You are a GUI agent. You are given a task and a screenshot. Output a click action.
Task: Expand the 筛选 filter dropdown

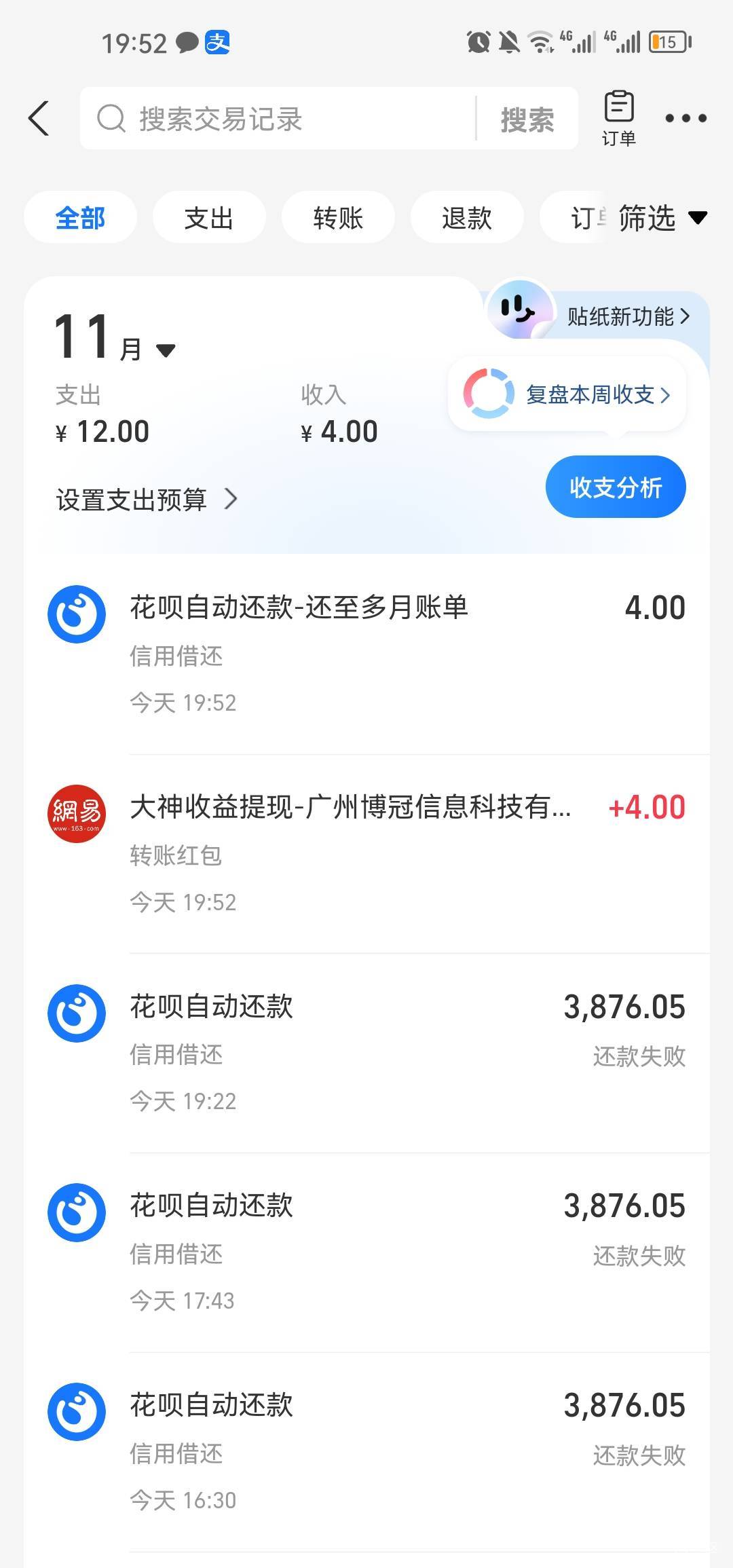pos(662,218)
